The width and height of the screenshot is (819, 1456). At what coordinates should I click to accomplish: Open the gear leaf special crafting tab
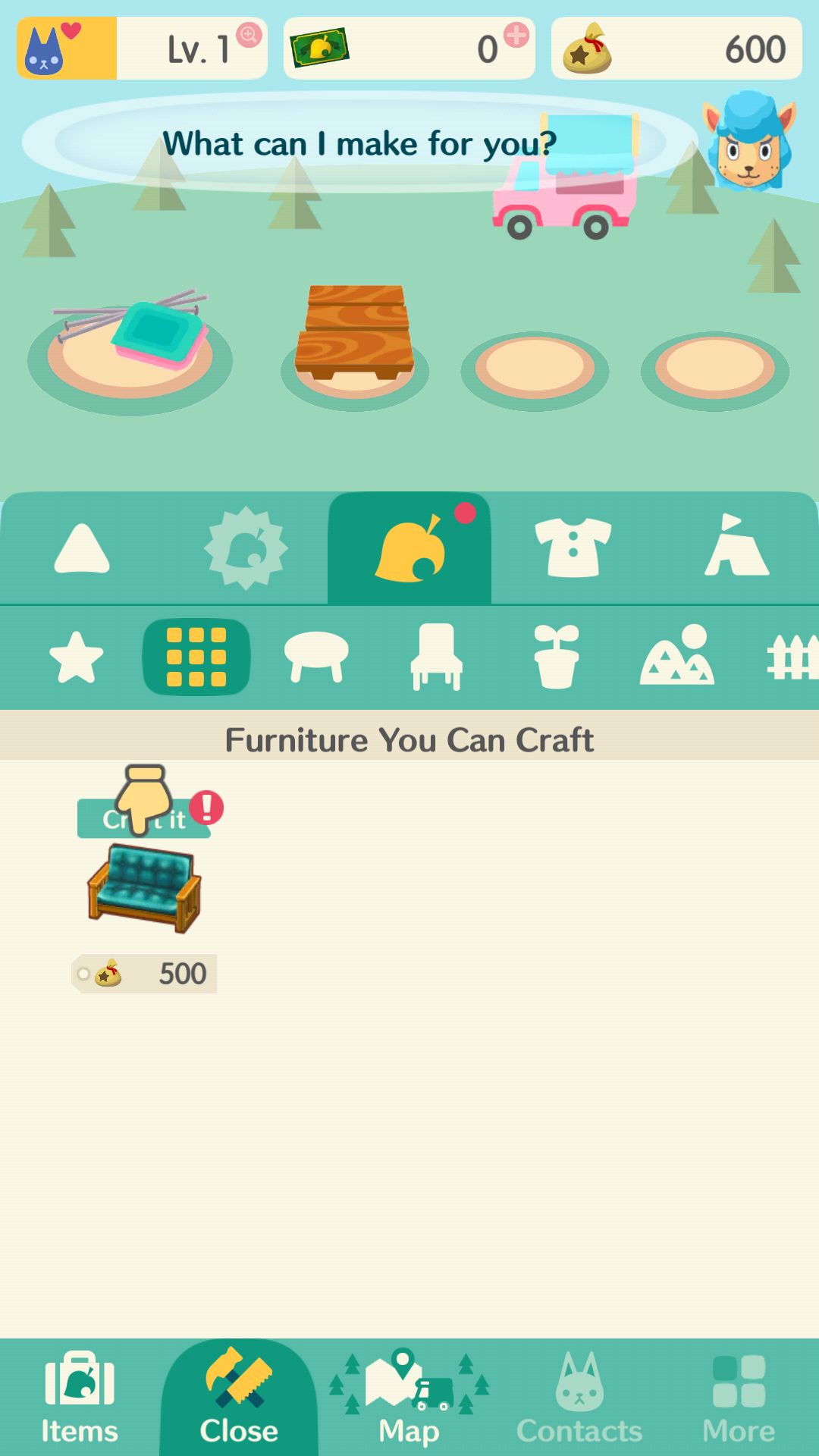pos(246,548)
